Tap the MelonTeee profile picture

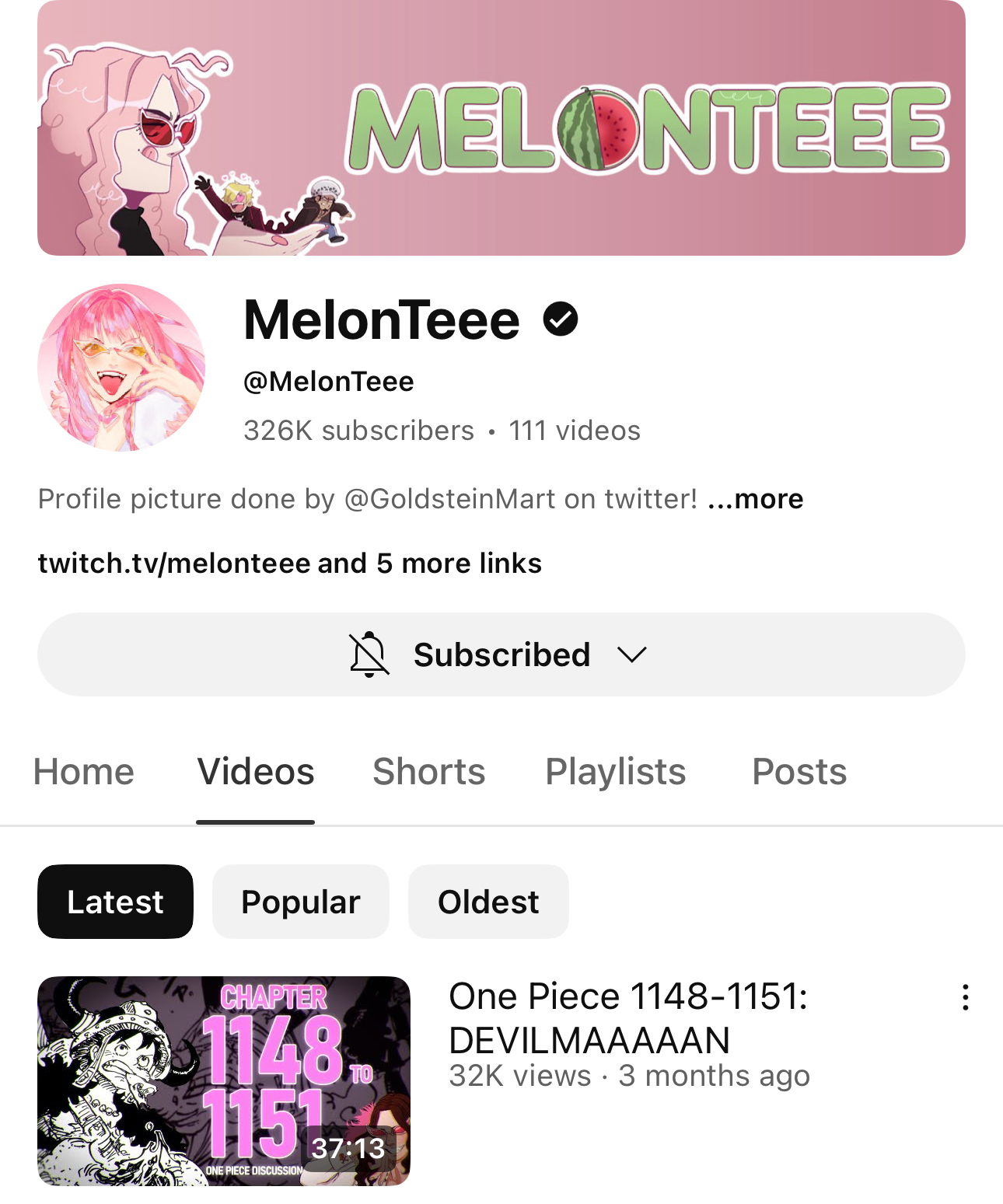click(x=121, y=368)
